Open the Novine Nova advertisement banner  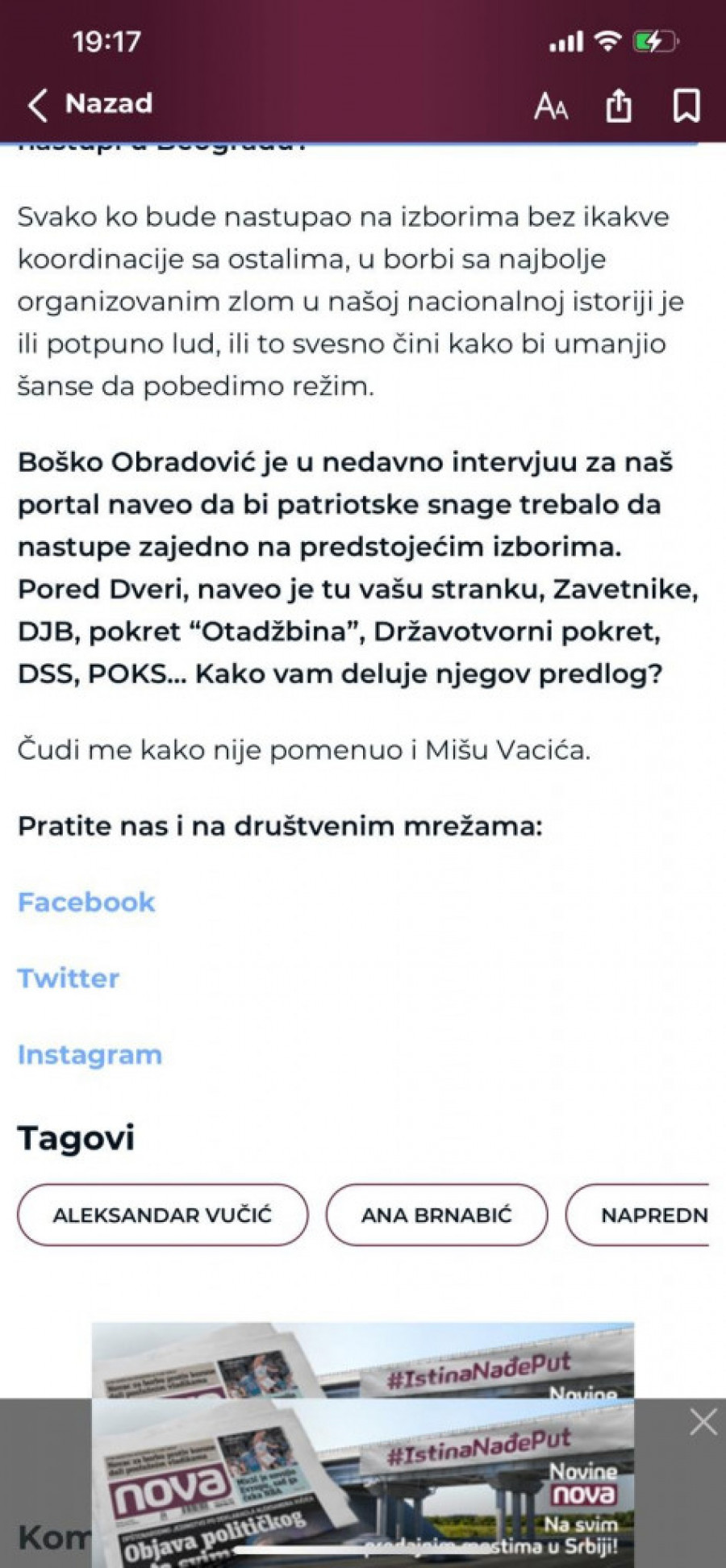363,1484
